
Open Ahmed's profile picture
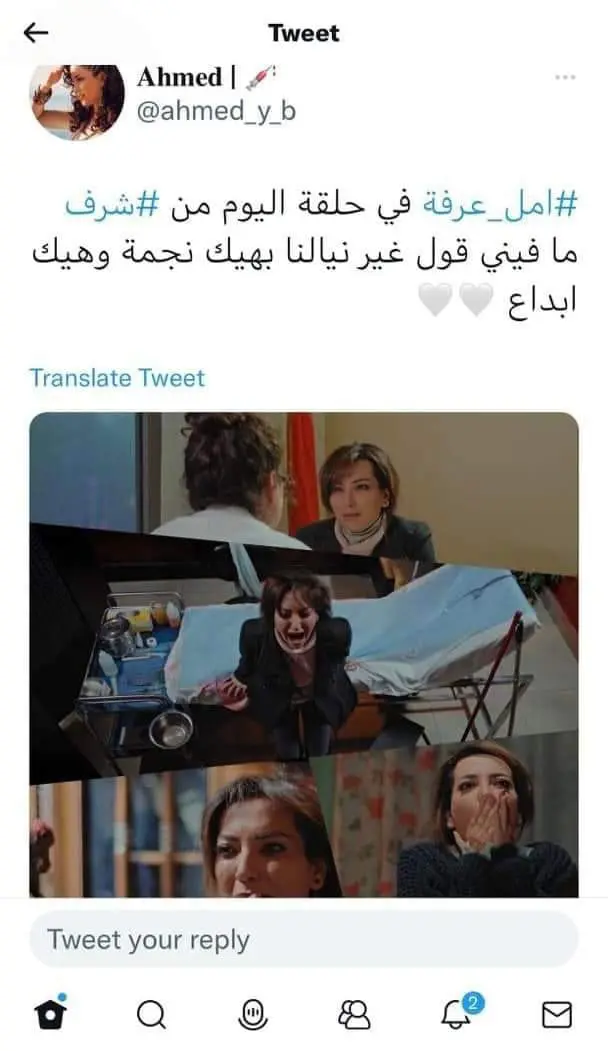coord(77,101)
